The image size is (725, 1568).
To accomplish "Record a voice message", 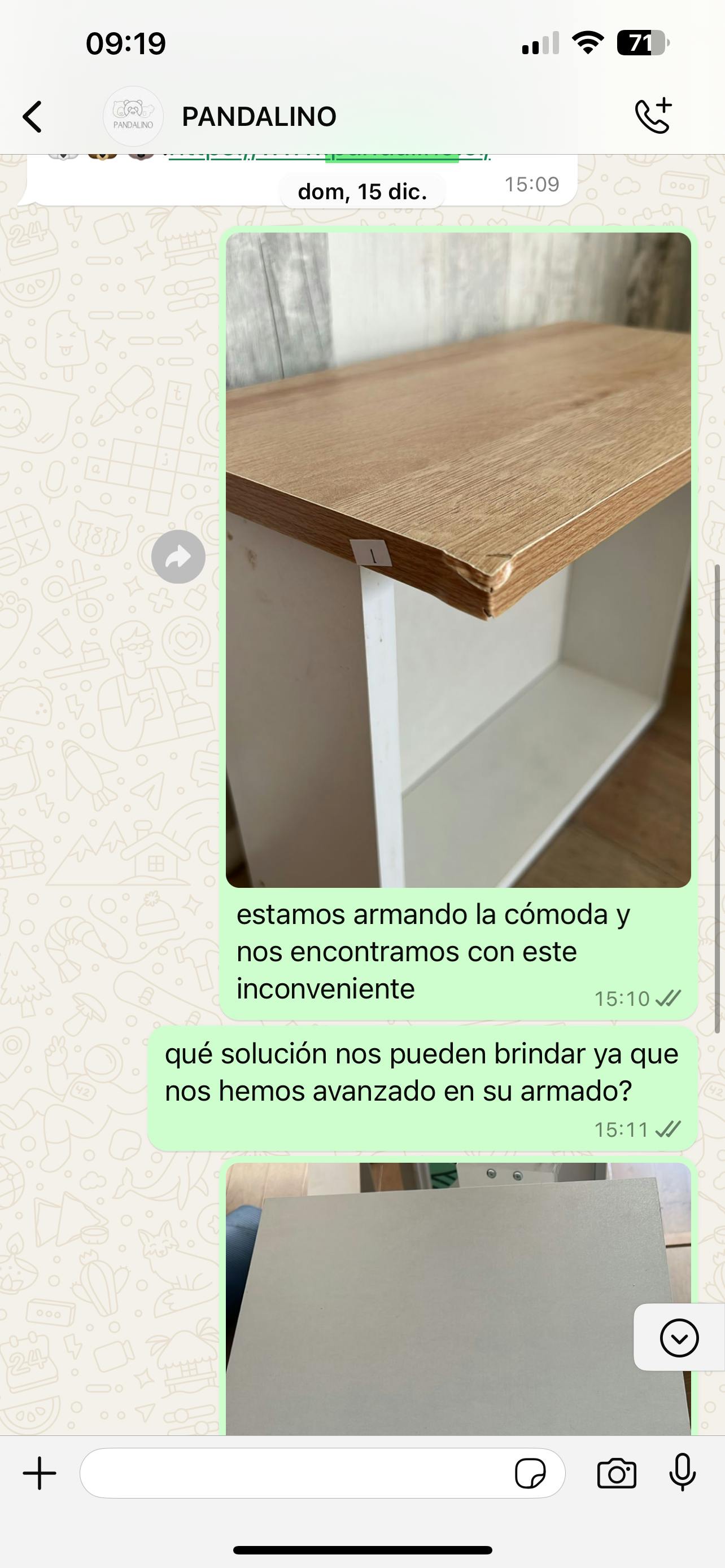I will point(683,1473).
